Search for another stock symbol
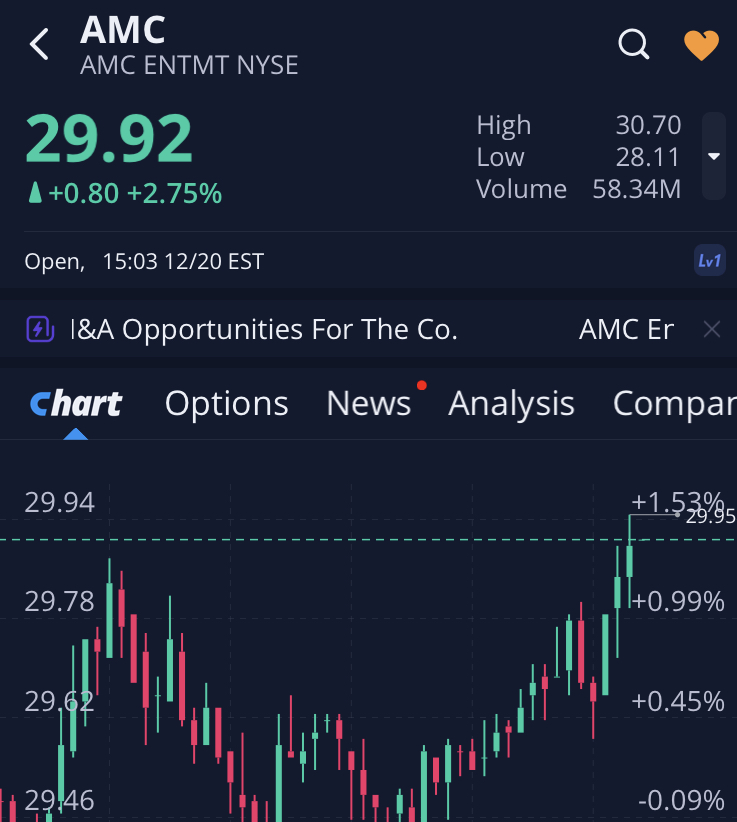 tap(634, 44)
